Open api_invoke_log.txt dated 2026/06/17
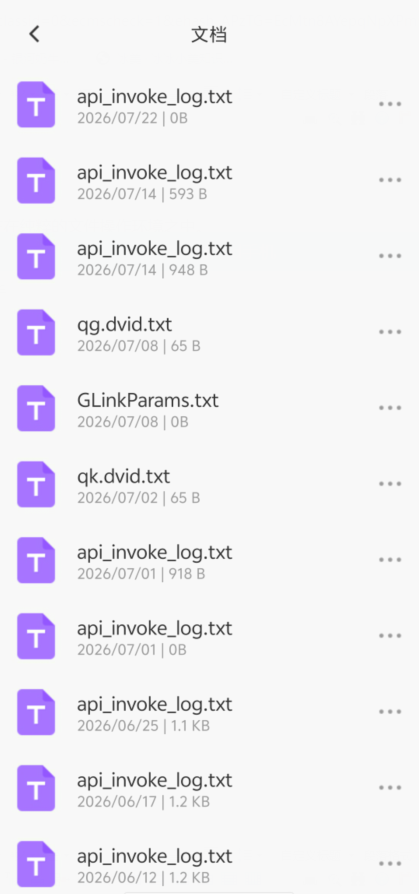419x894 pixels. (209, 787)
